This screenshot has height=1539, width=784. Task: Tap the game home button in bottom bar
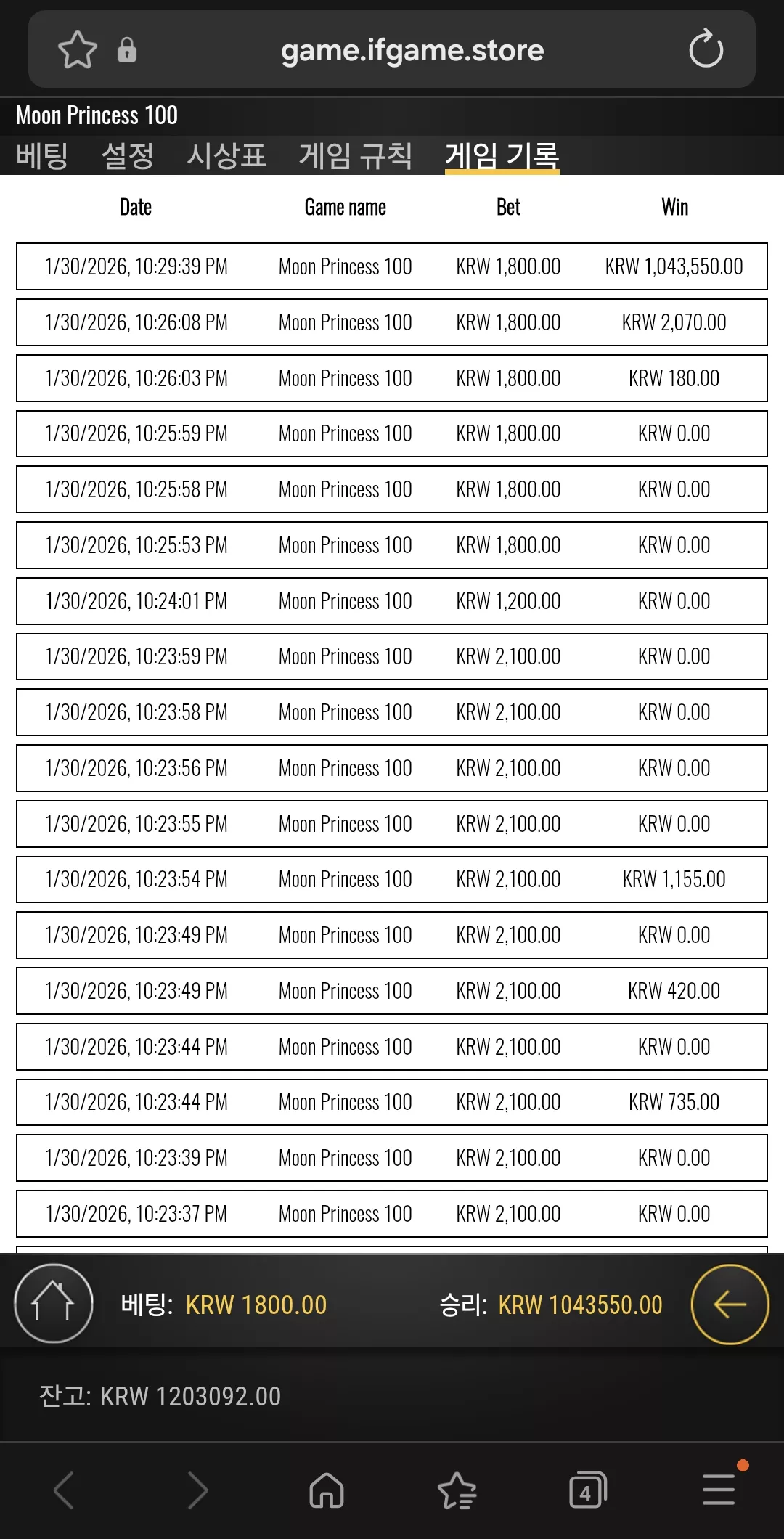coord(53,1304)
